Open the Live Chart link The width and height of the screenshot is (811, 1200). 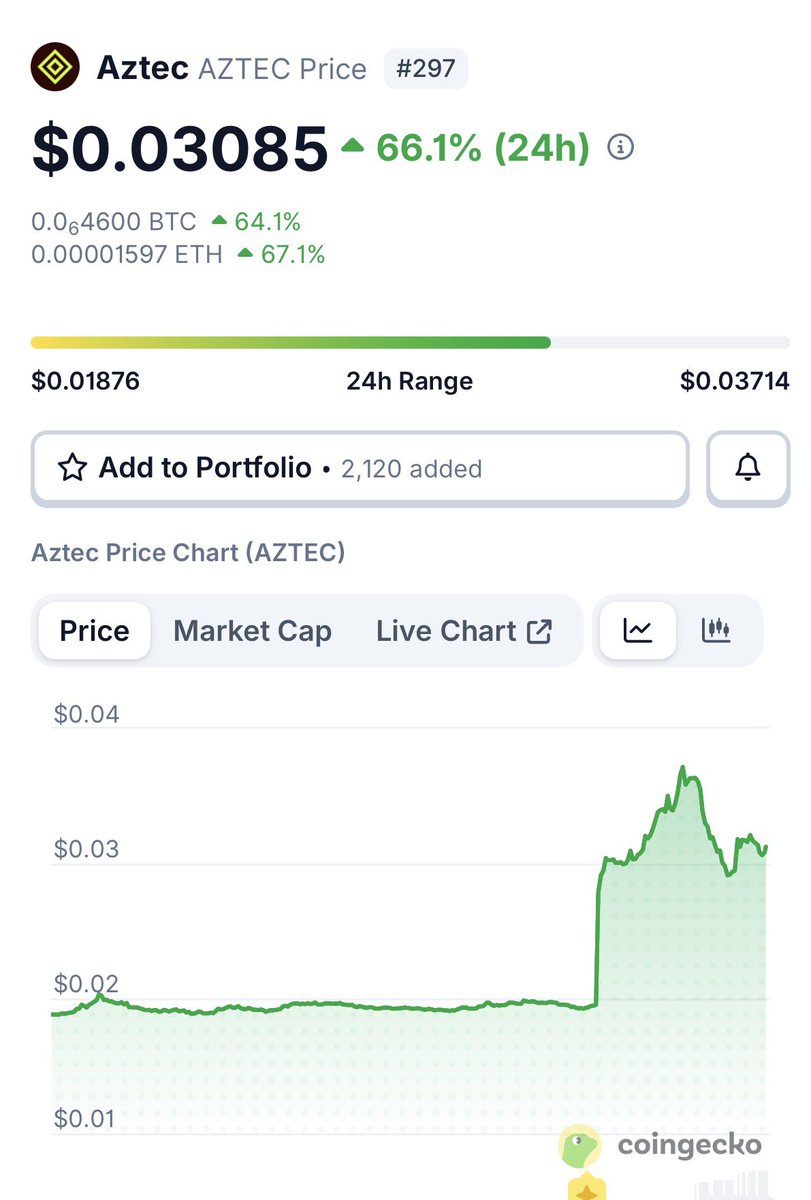tap(464, 631)
